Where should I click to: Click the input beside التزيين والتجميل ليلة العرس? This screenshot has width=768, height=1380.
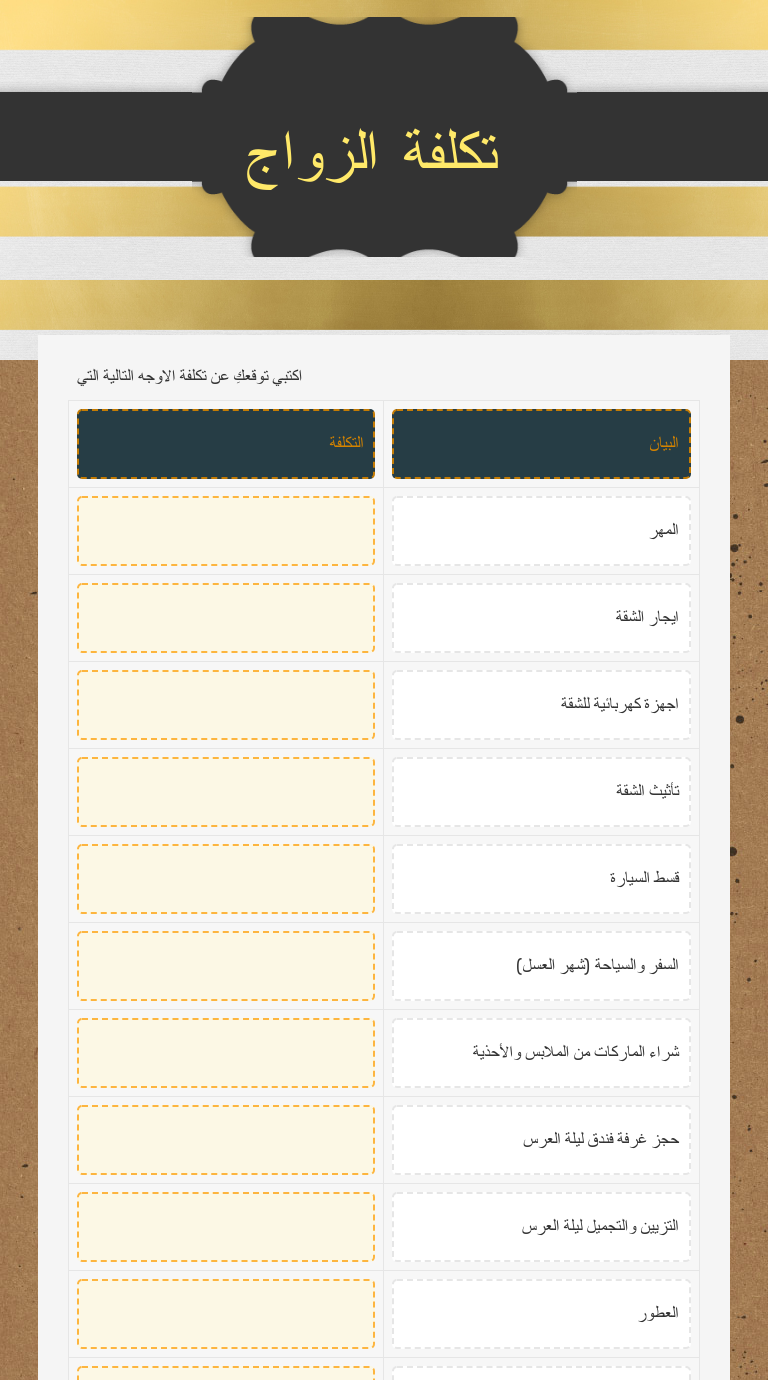click(226, 1226)
